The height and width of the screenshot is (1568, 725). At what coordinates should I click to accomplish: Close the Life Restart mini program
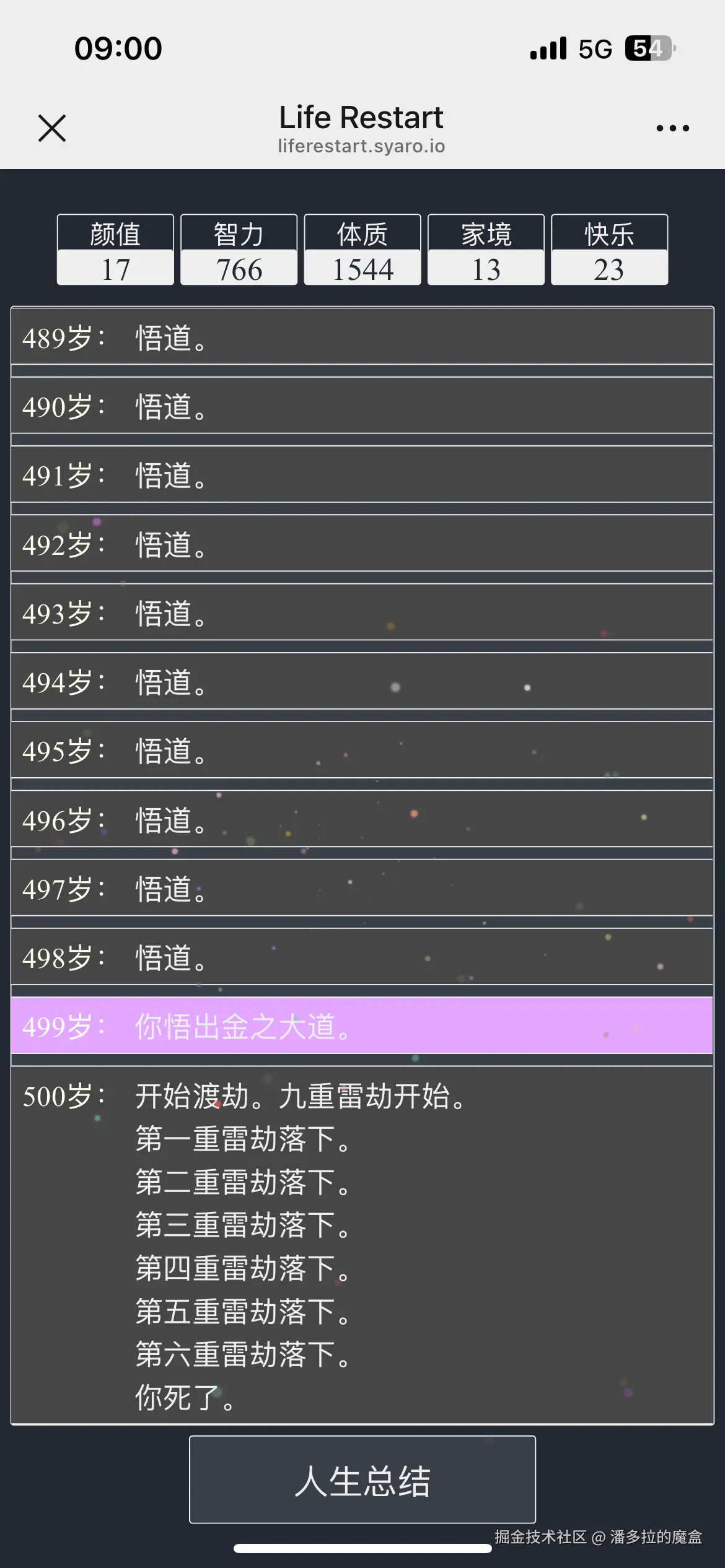click(51, 128)
